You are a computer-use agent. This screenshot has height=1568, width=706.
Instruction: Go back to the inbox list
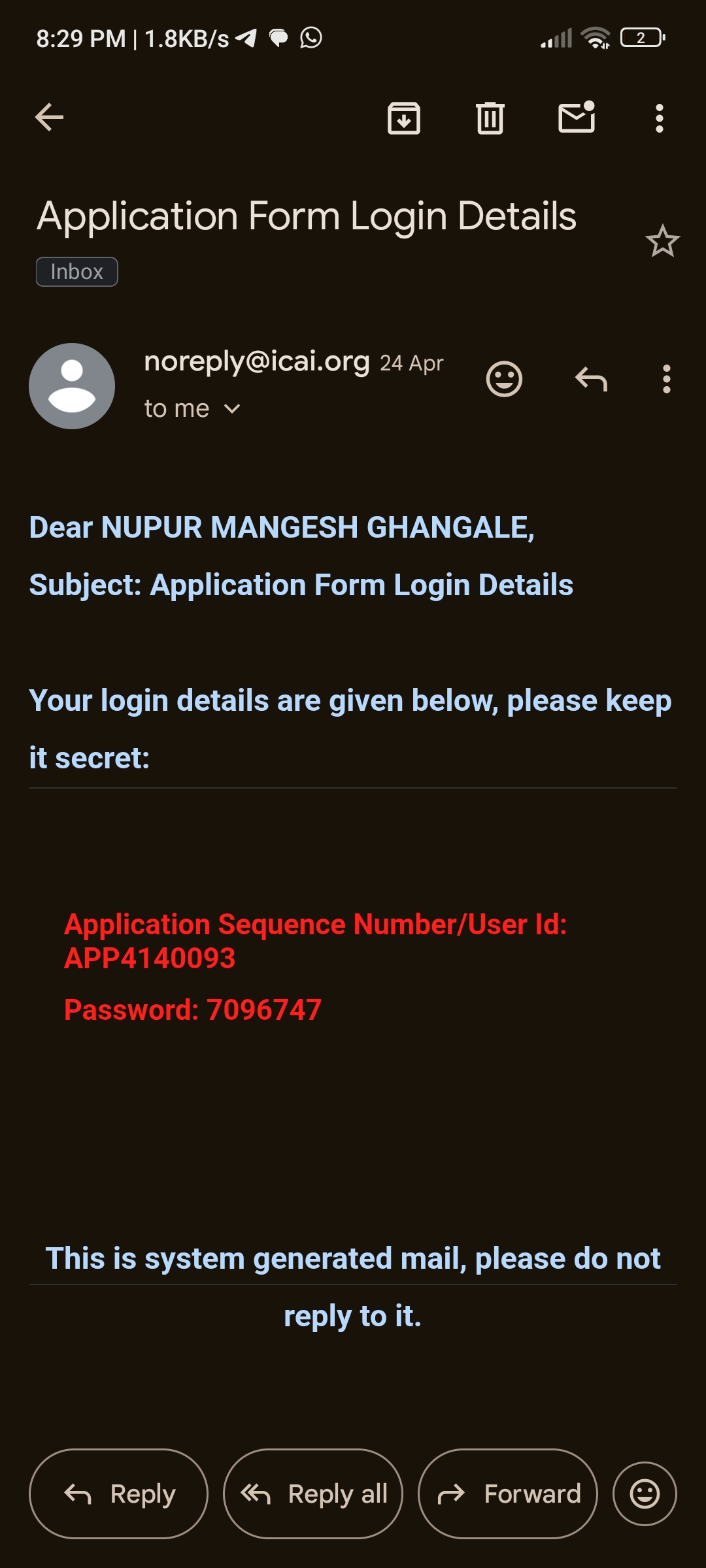click(x=49, y=118)
